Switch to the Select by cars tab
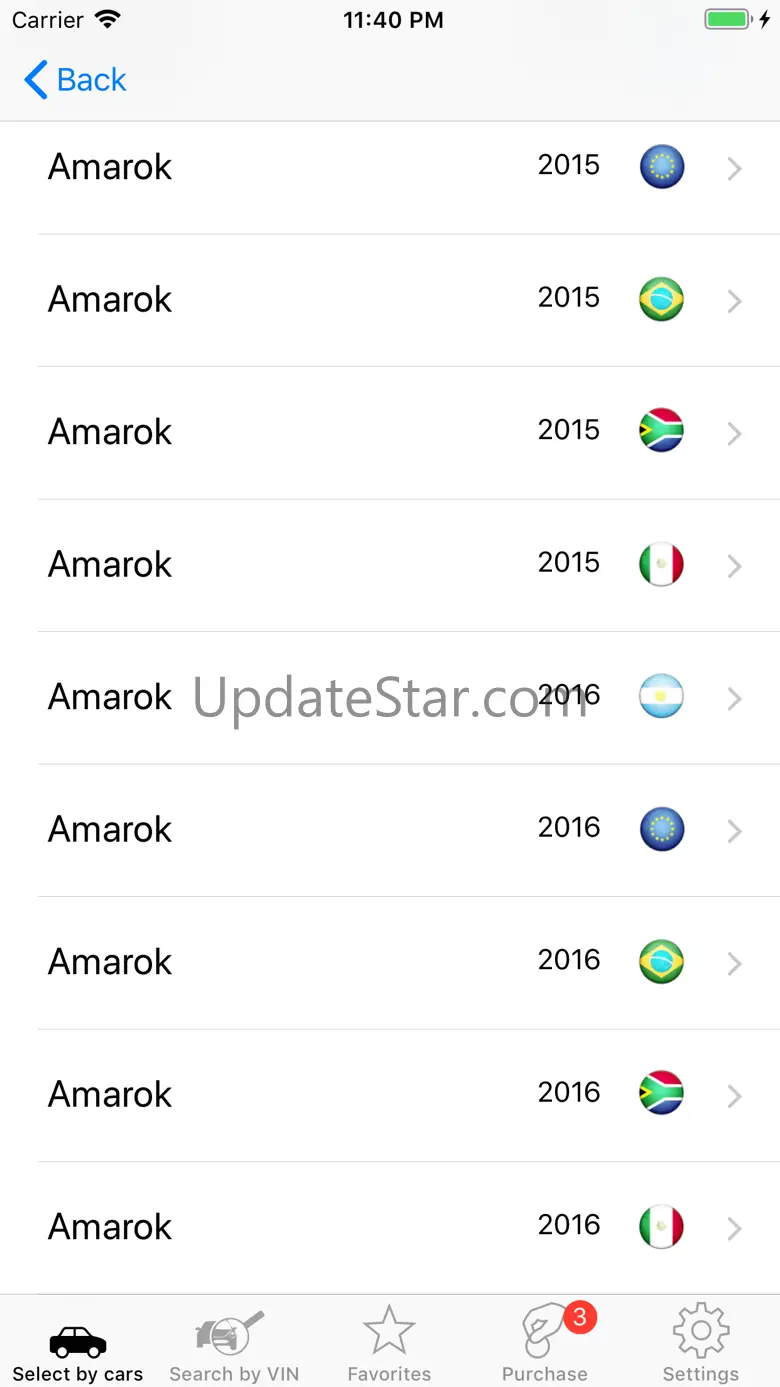Screen dimensions: 780x1387 pyautogui.click(x=78, y=1345)
